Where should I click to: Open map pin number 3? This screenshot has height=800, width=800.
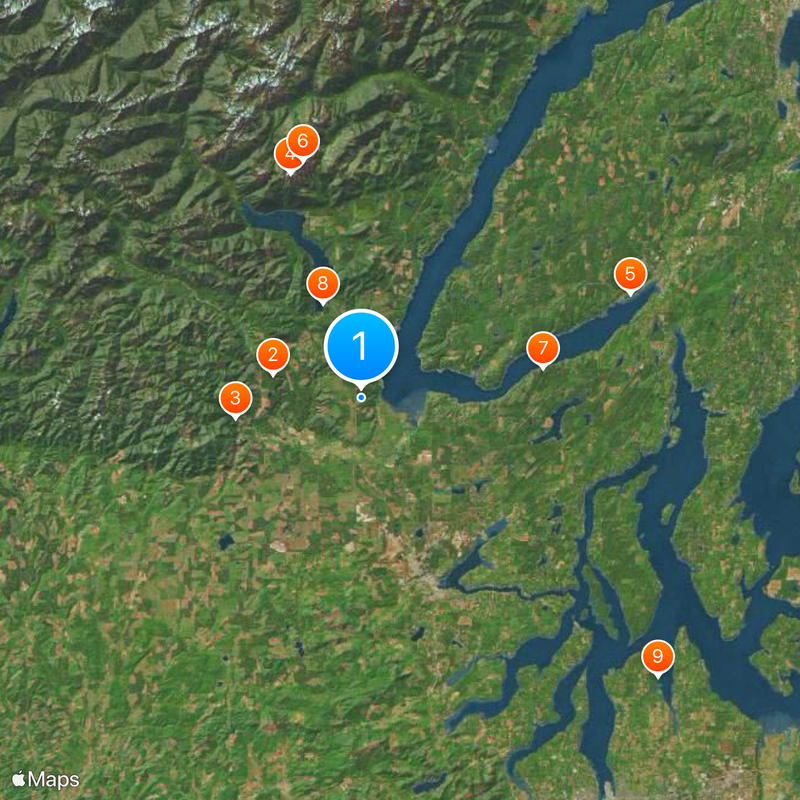(235, 400)
